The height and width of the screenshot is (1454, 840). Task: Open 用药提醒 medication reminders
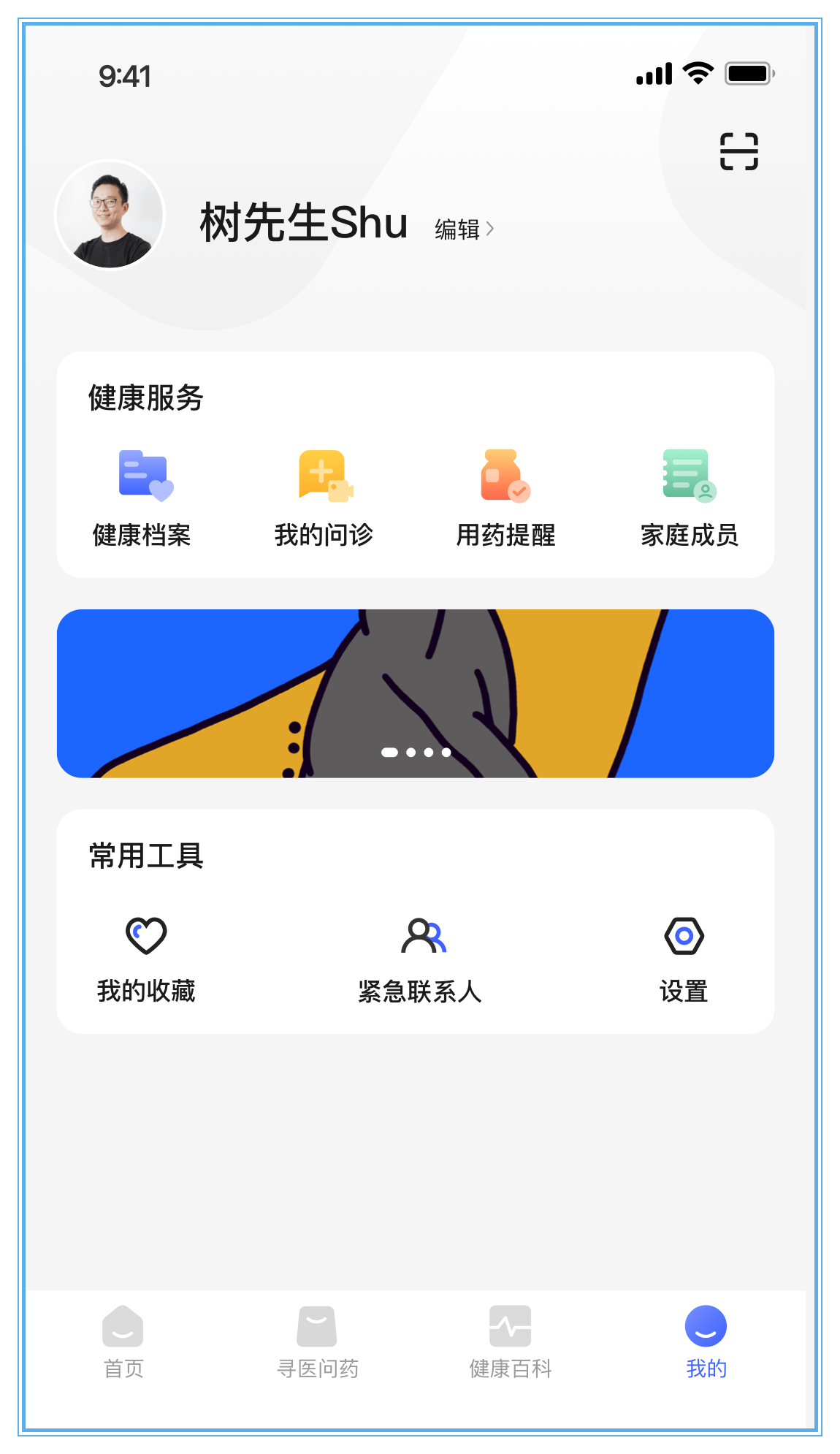[x=505, y=498]
